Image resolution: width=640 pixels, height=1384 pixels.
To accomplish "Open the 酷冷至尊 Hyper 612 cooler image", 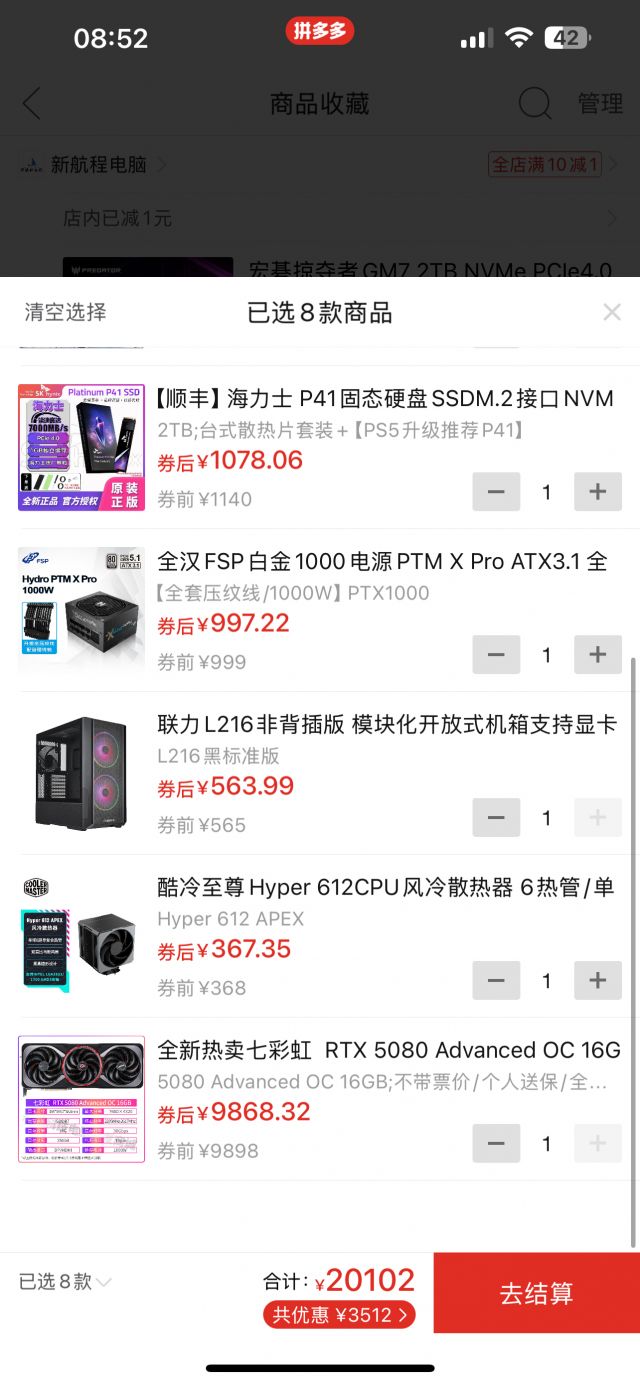I will point(81,936).
